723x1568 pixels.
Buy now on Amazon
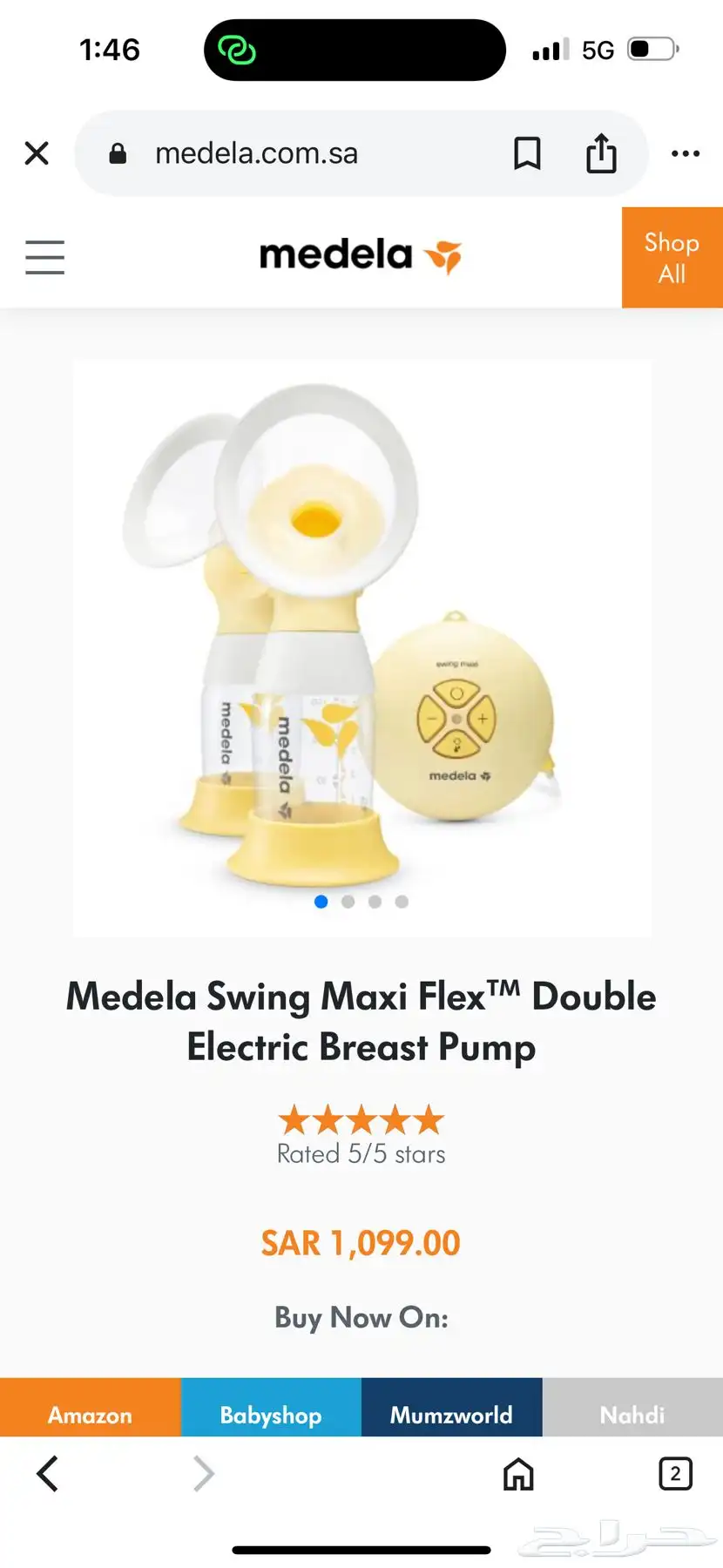point(90,1414)
